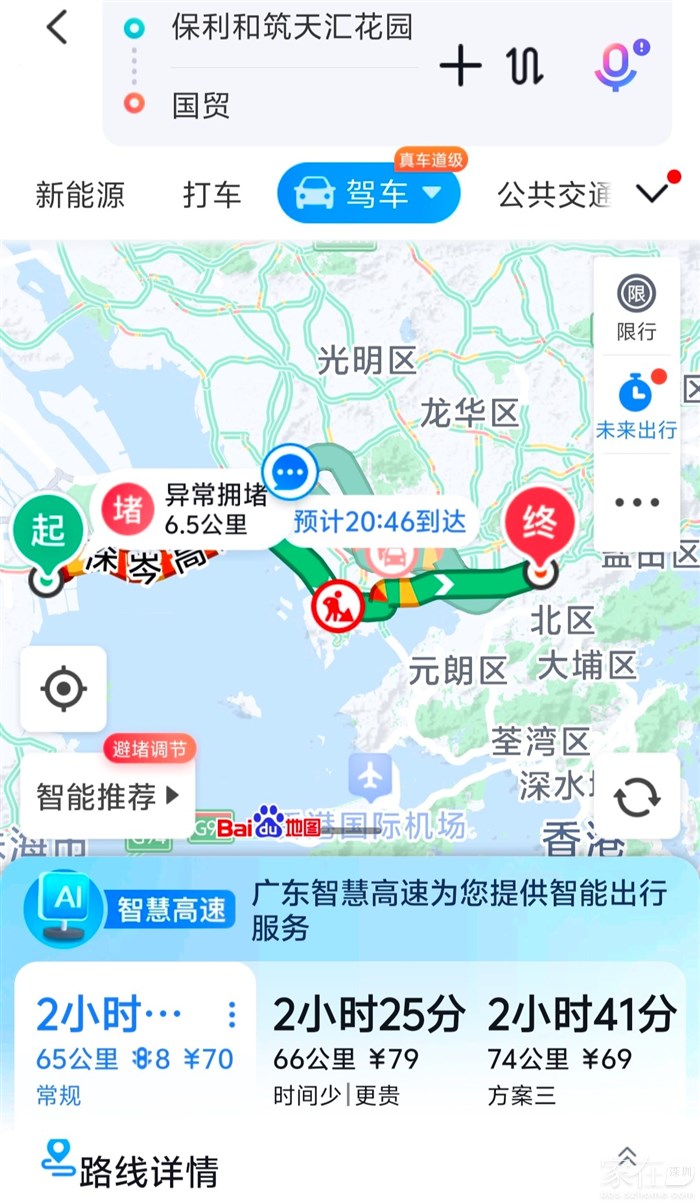Add a waypoint with the plus icon
700x1202 pixels.
pyautogui.click(x=460, y=66)
